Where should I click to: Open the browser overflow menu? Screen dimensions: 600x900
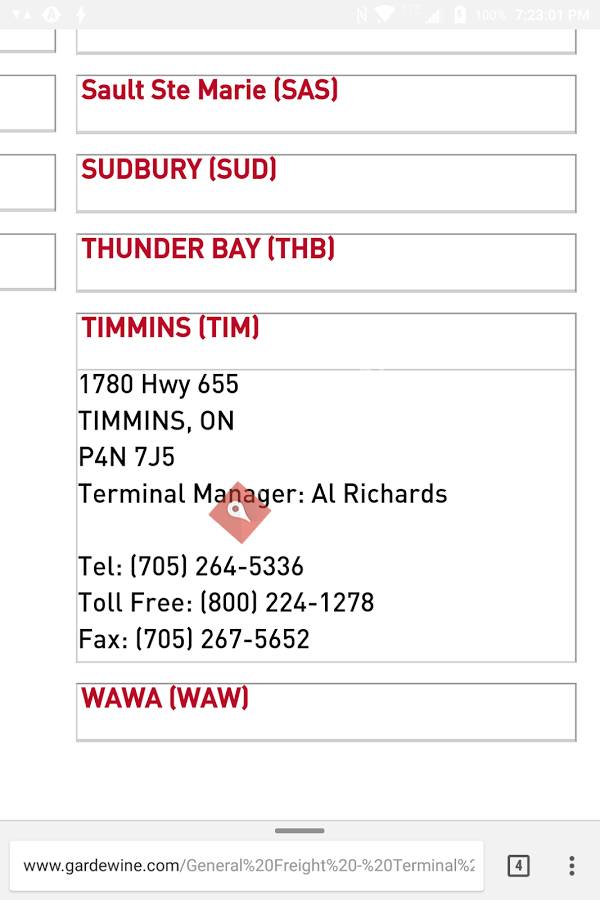pos(571,865)
